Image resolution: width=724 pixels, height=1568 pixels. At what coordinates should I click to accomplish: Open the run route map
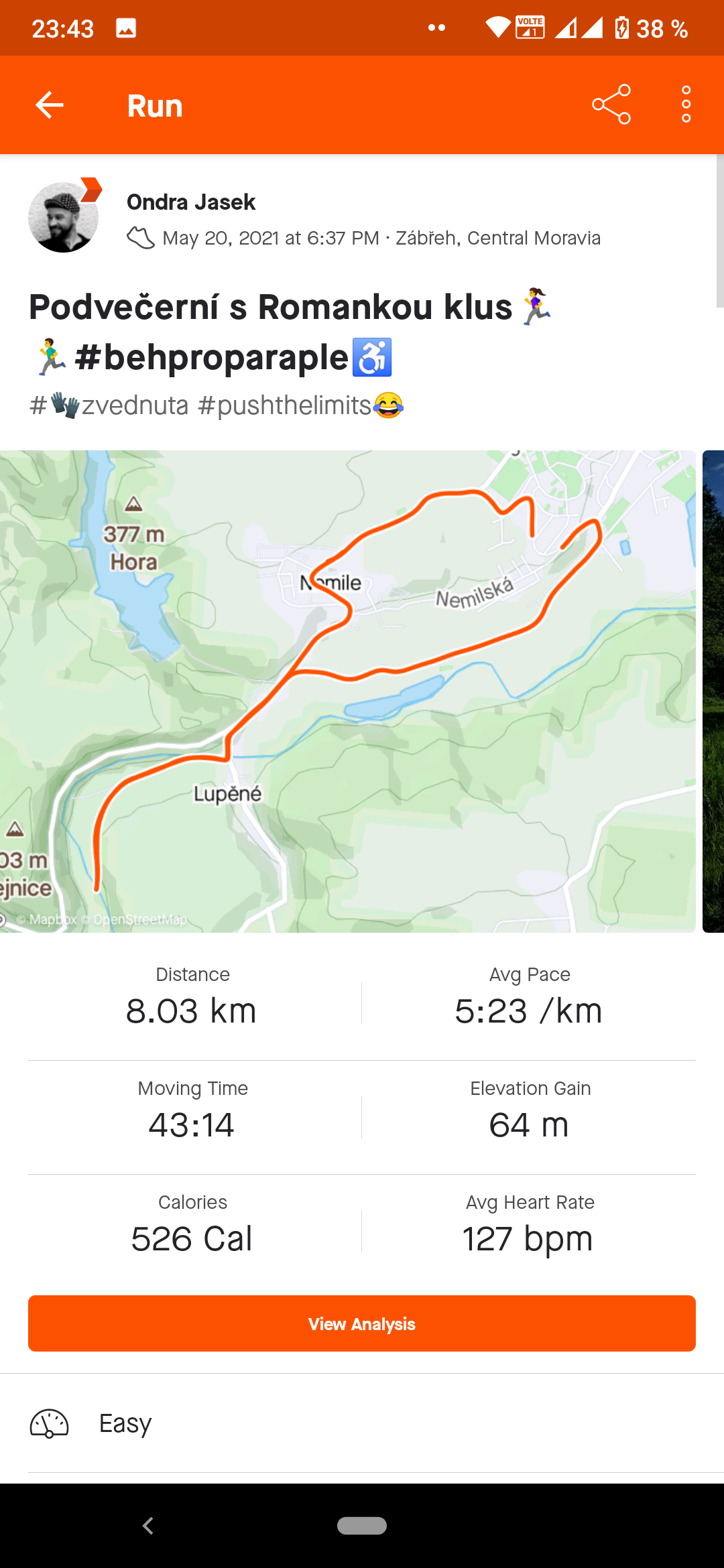point(348,691)
